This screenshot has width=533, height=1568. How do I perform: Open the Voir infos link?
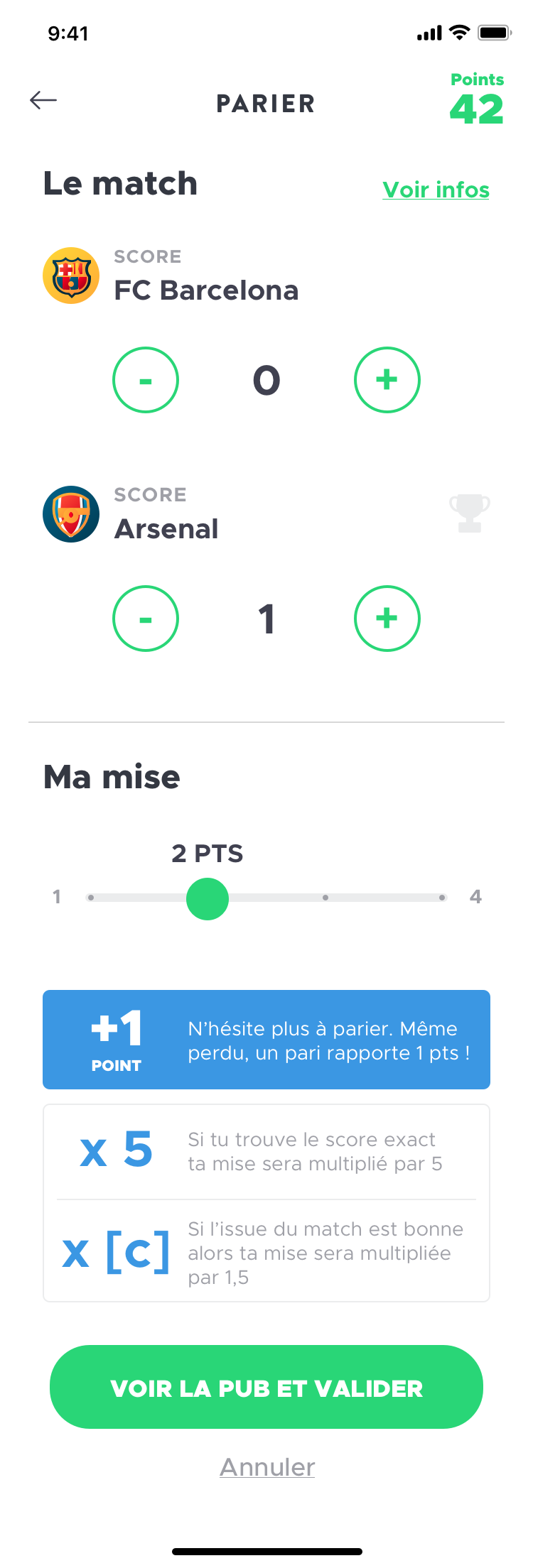point(436,190)
